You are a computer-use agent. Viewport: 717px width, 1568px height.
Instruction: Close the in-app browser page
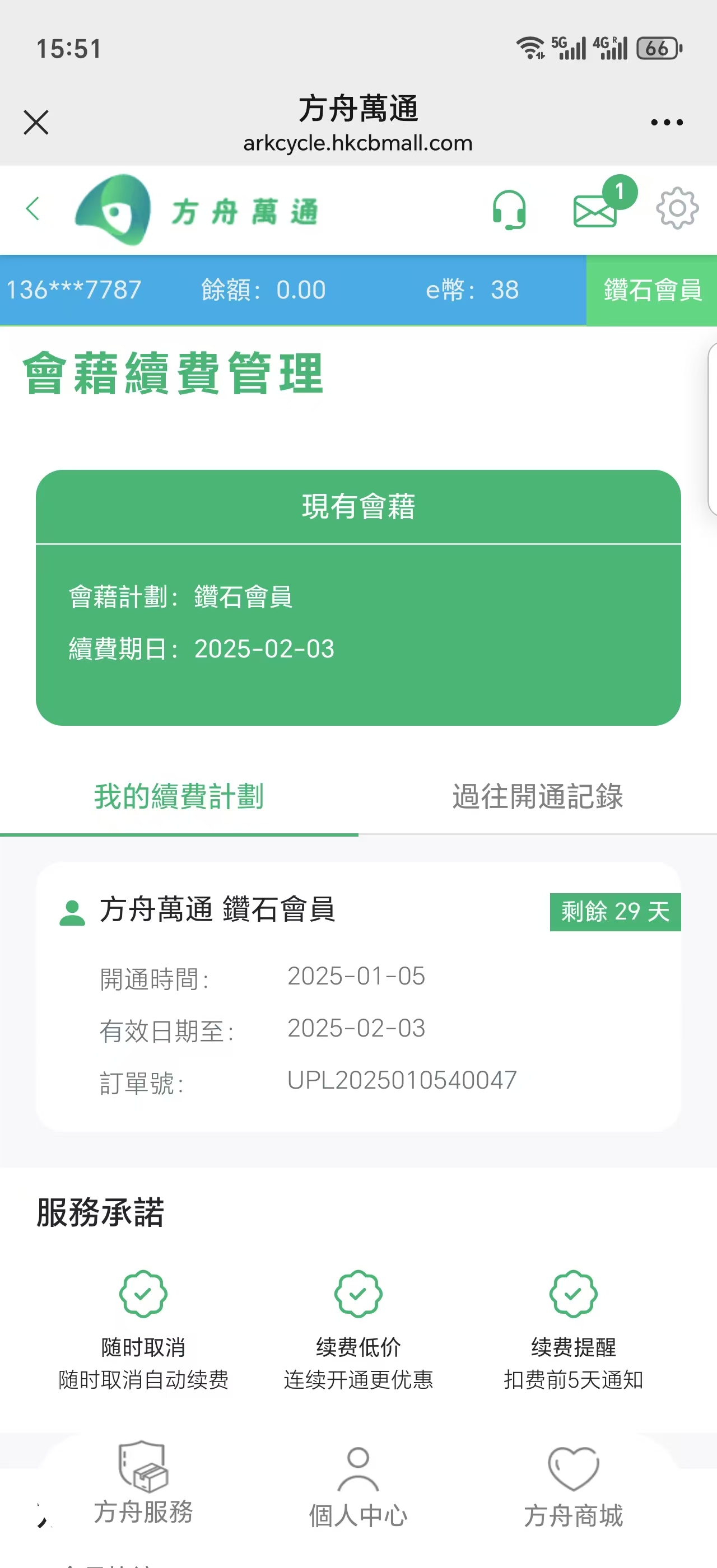click(x=36, y=122)
